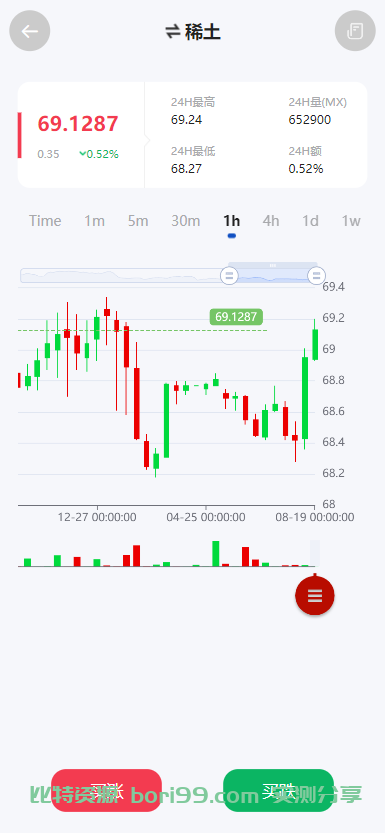Select the 1h interval
This screenshot has height=833, width=385.
[232, 221]
